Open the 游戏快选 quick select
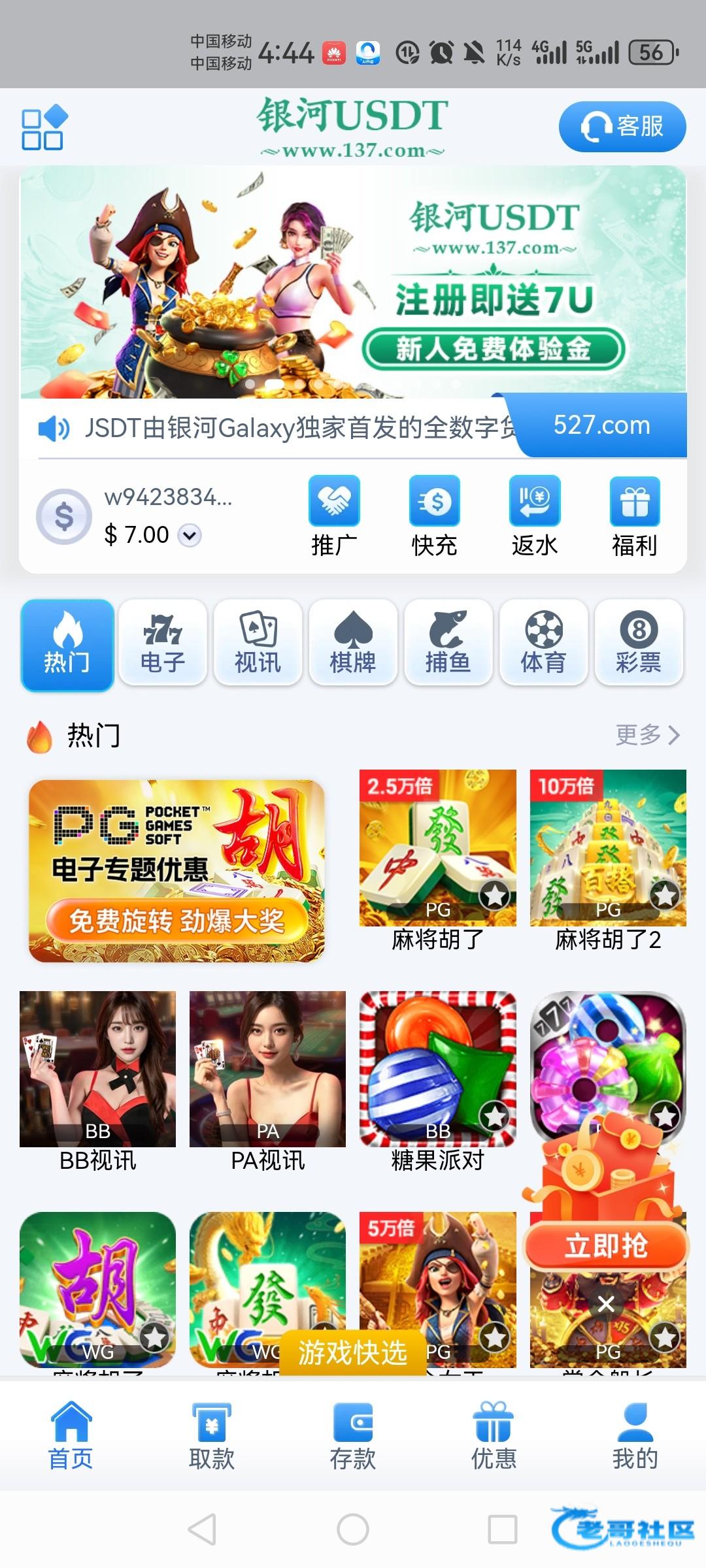This screenshot has height=1568, width=706. tap(352, 1352)
